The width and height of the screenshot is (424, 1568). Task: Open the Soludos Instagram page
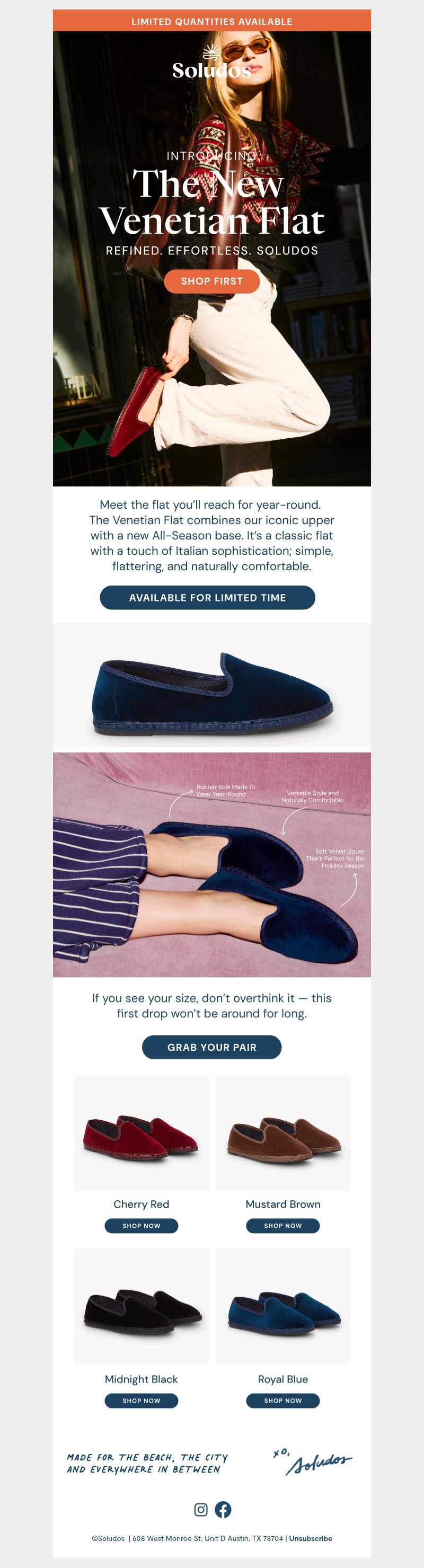tap(200, 1510)
